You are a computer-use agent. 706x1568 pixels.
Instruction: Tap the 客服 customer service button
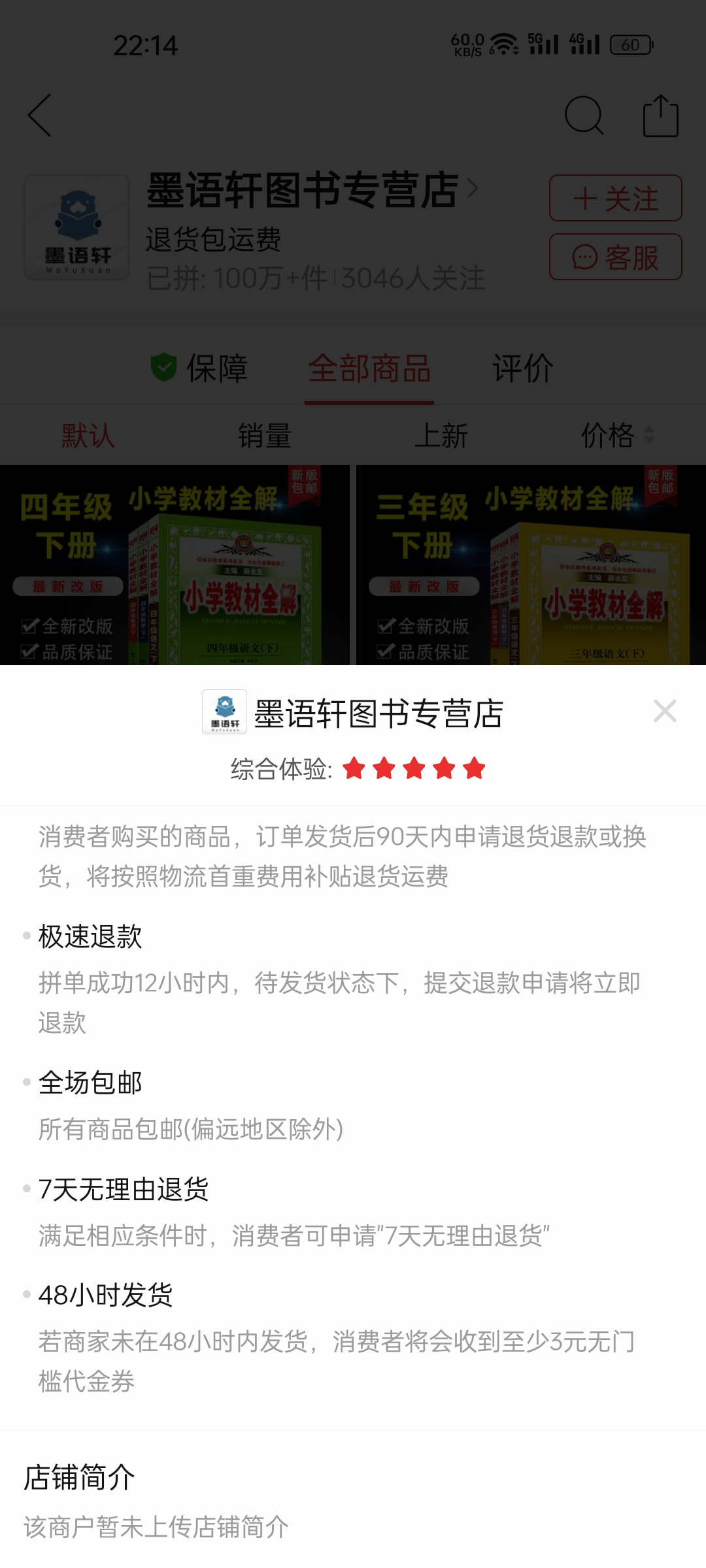614,257
